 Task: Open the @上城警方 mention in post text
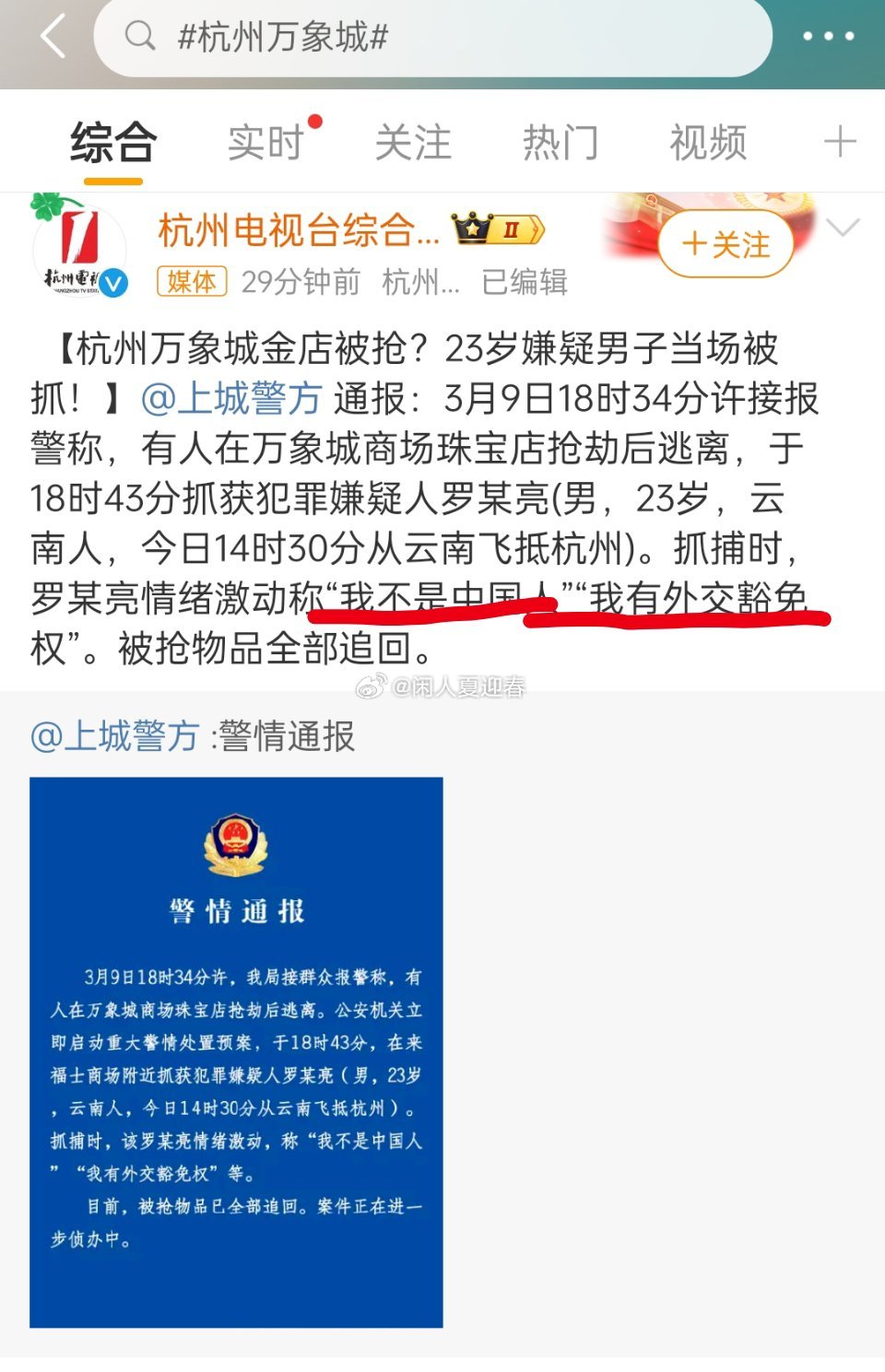coord(230,399)
